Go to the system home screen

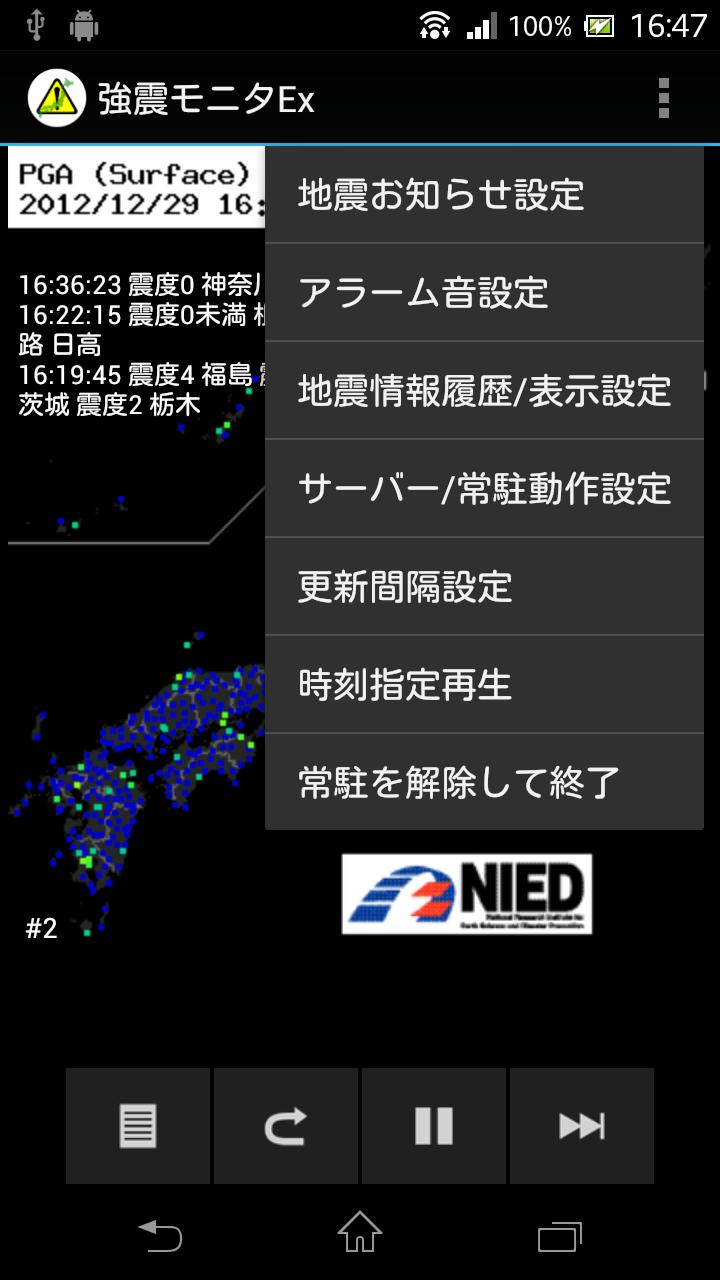click(360, 1234)
